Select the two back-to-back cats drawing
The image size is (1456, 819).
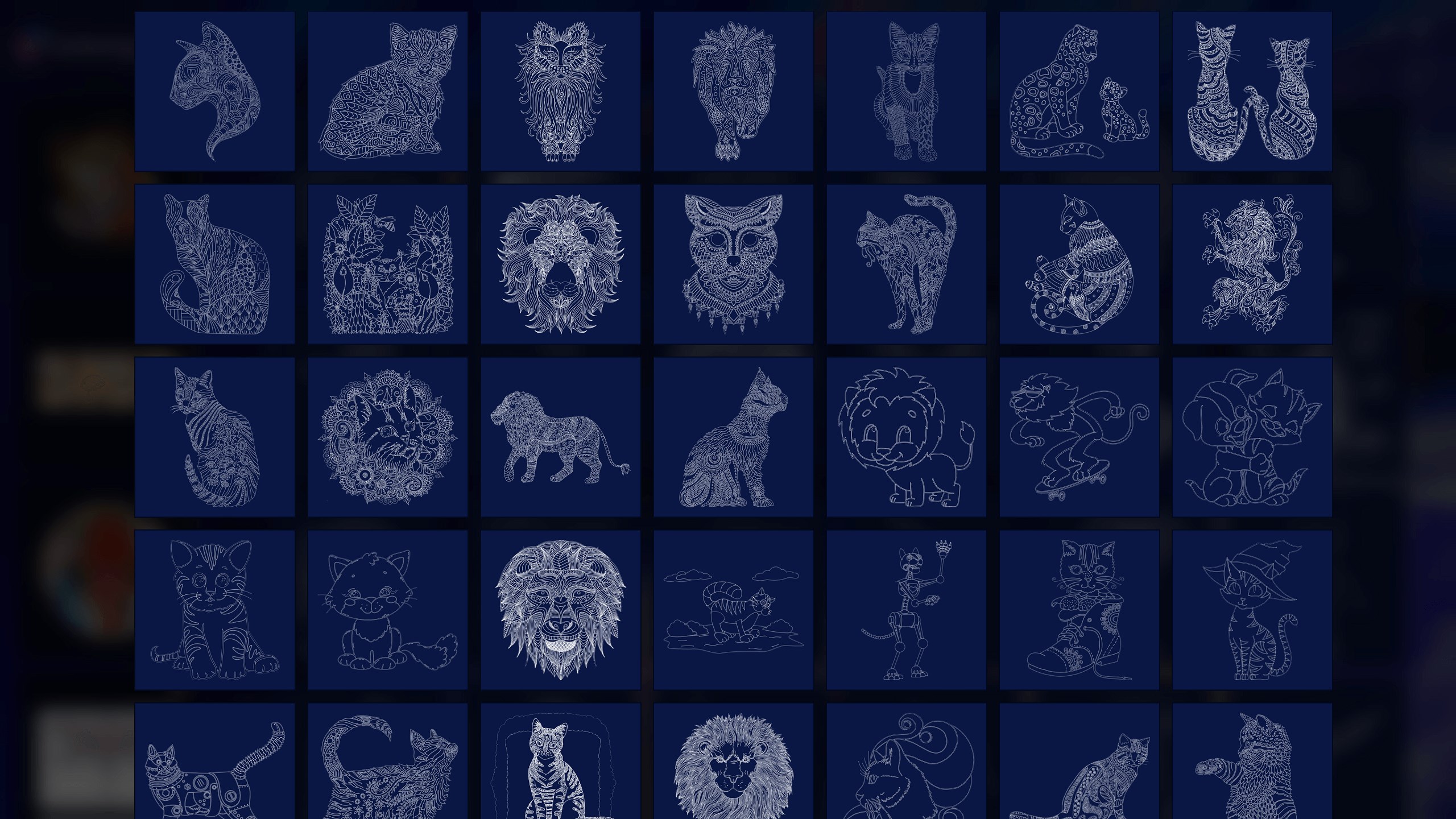[1252, 92]
